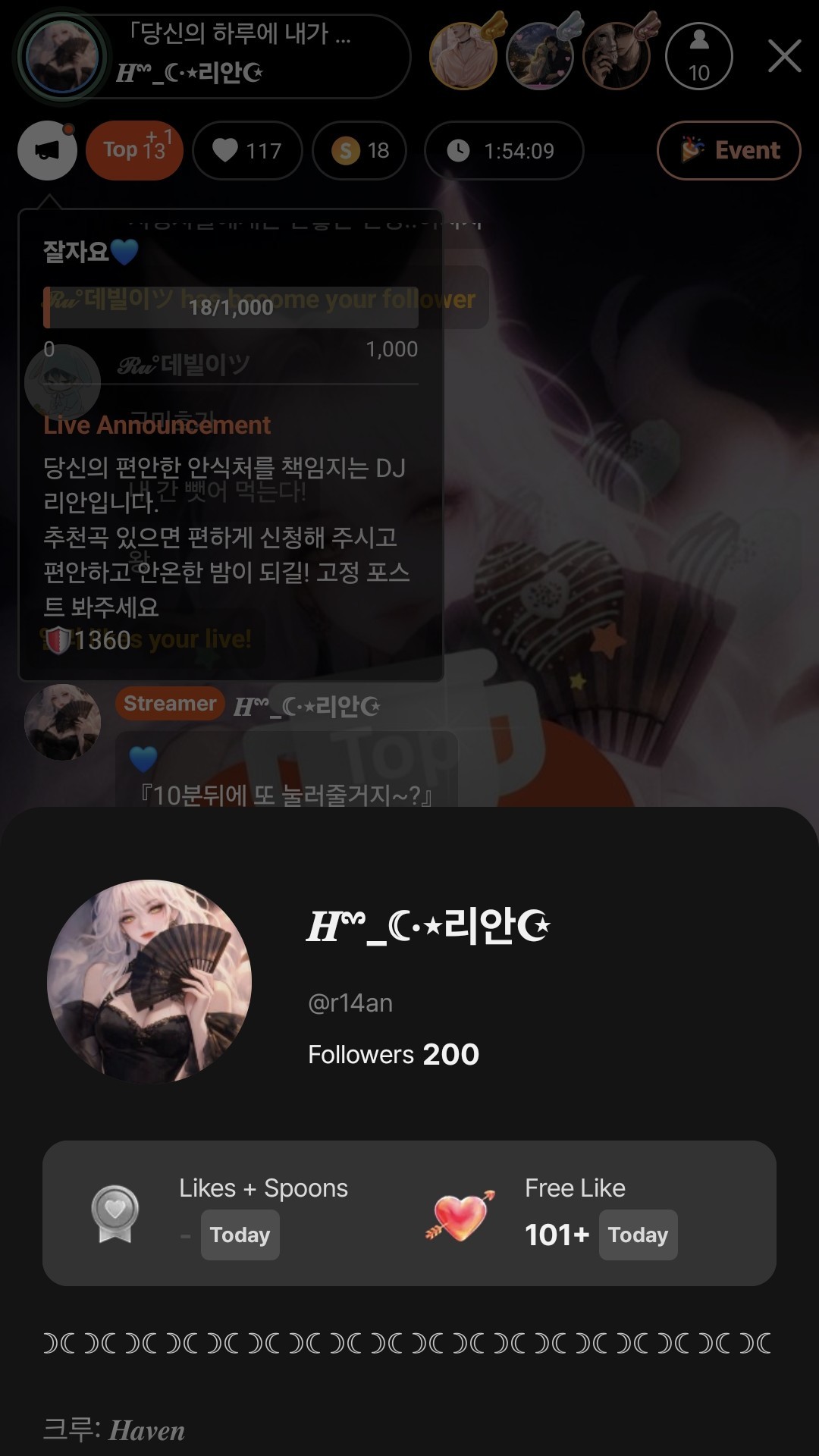Open the streamer's avatar in the chat message
Screen dimensions: 819x1456
click(x=62, y=722)
